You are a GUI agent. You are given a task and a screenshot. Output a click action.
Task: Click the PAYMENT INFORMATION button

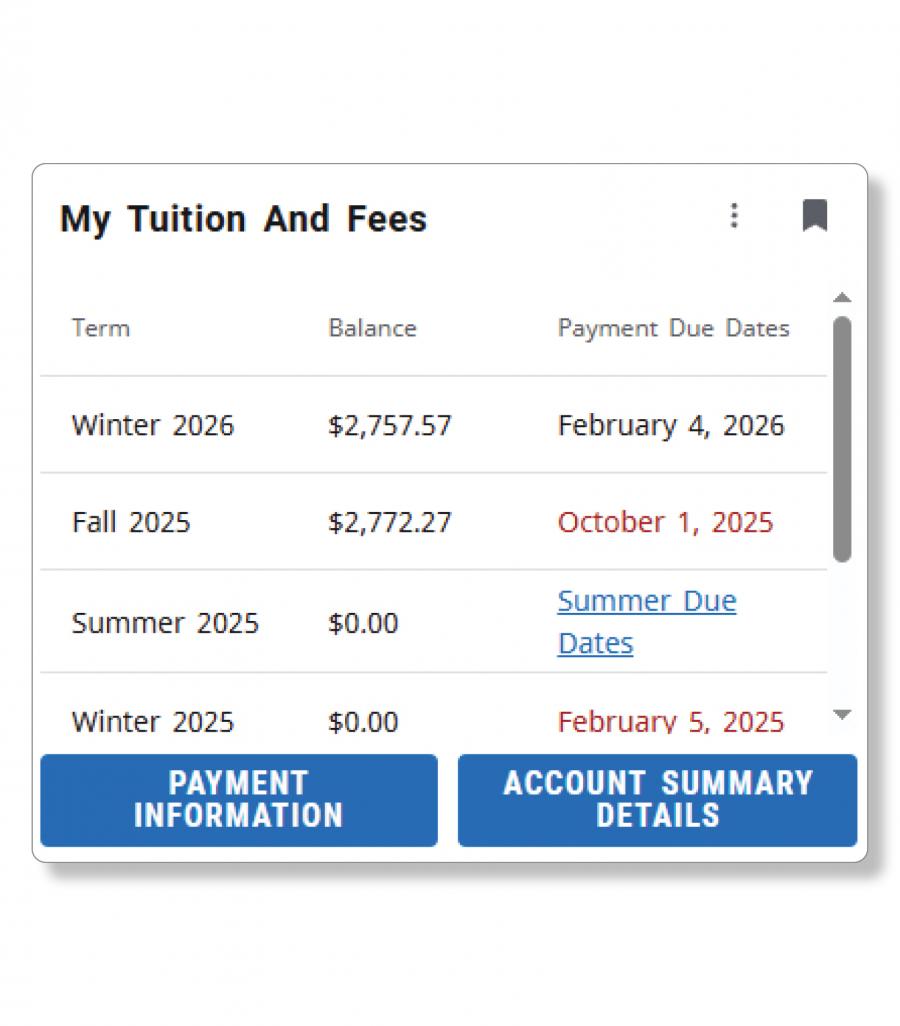(x=238, y=799)
